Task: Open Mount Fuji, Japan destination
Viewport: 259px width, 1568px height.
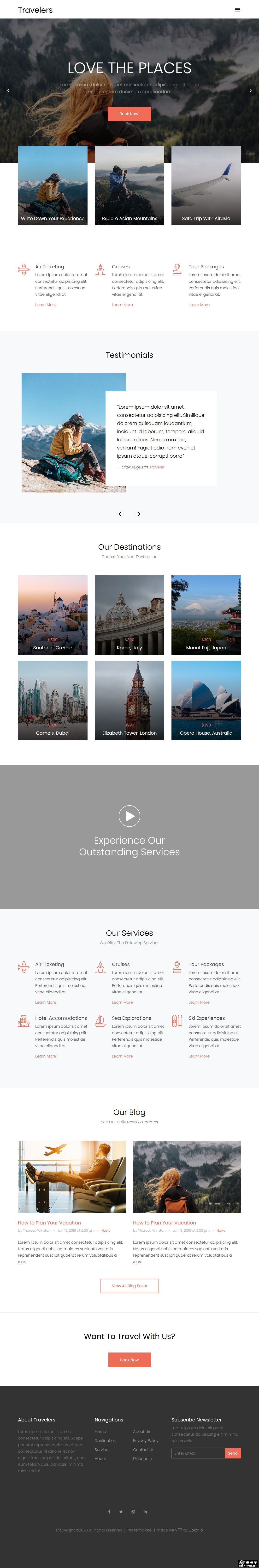Action: pyautogui.click(x=206, y=615)
